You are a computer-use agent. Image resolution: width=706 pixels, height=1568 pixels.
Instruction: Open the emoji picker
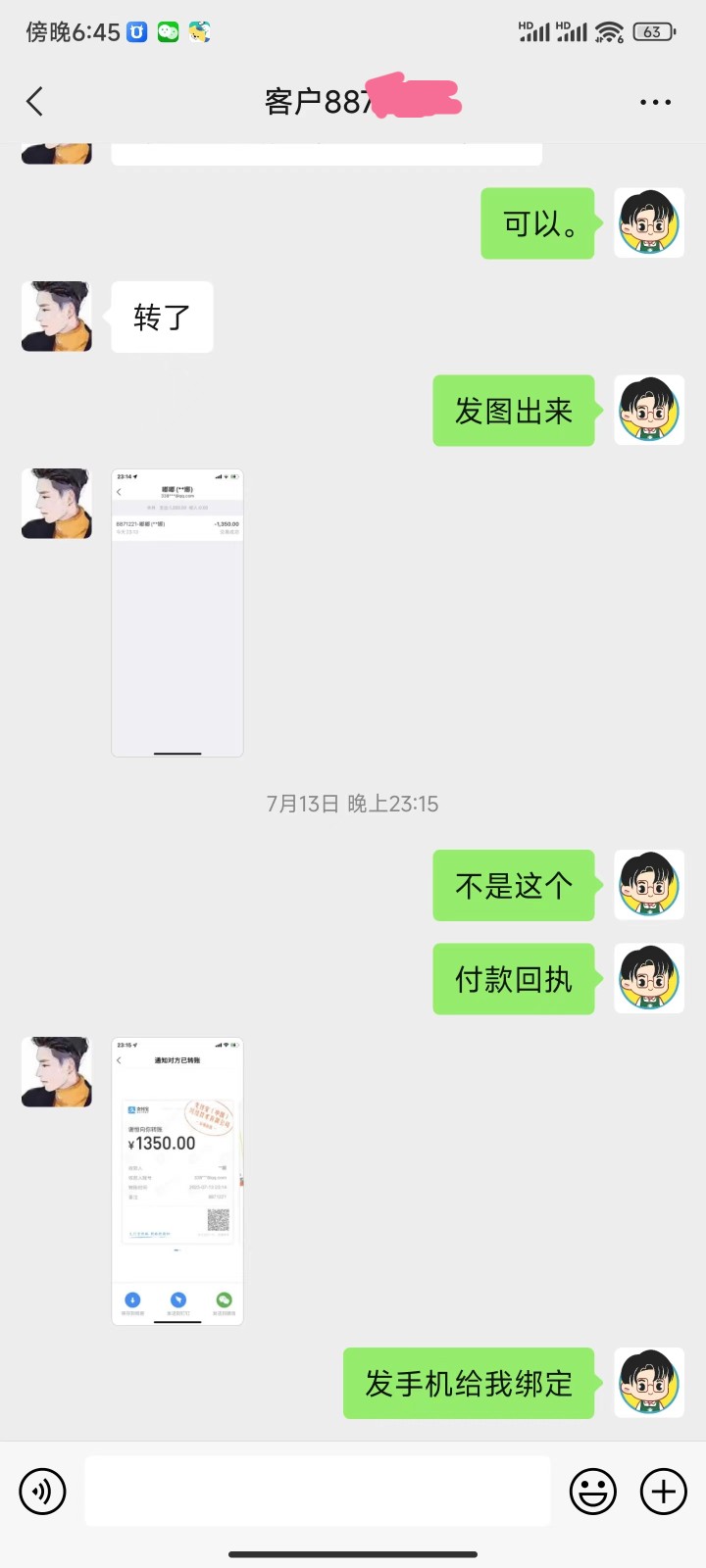593,1492
